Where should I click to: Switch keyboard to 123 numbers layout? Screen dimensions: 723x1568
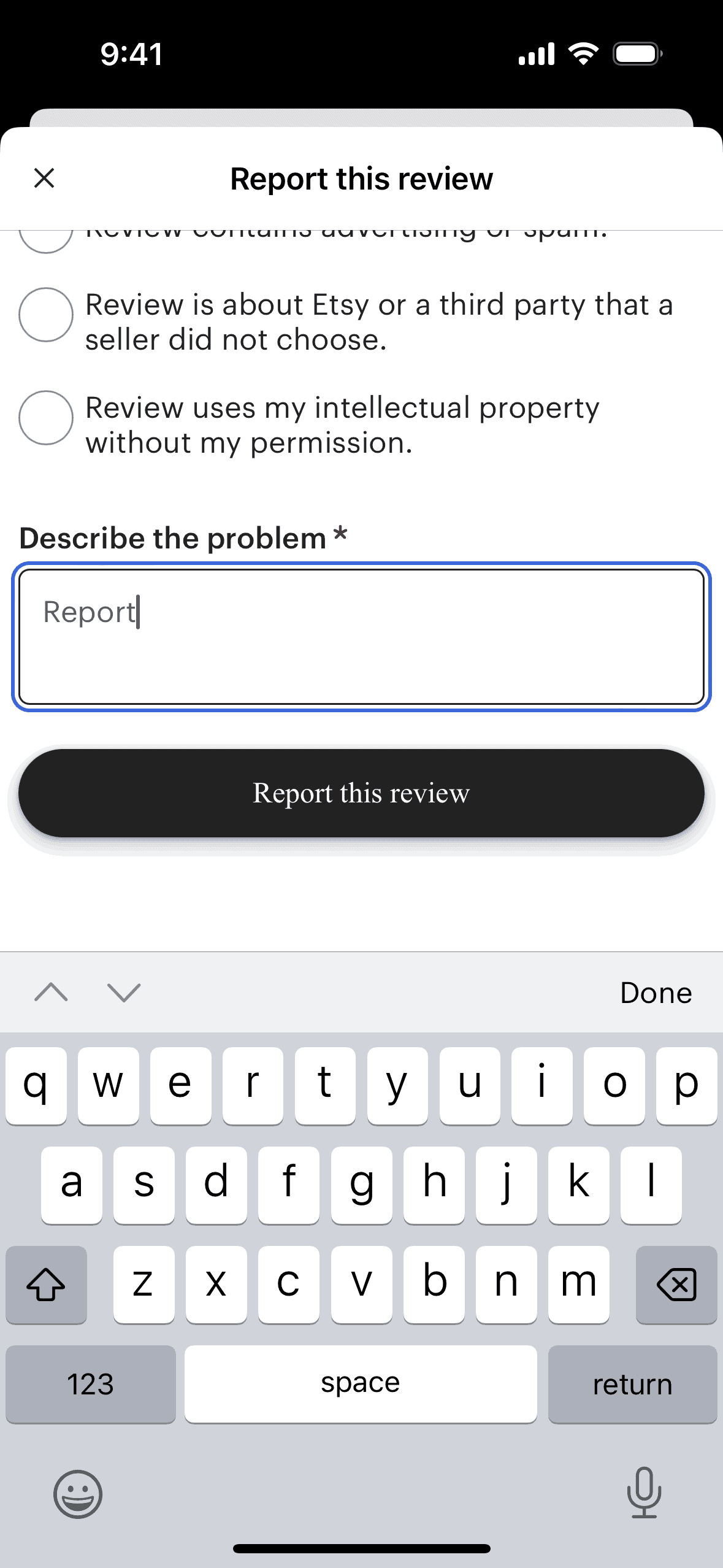point(90,1384)
